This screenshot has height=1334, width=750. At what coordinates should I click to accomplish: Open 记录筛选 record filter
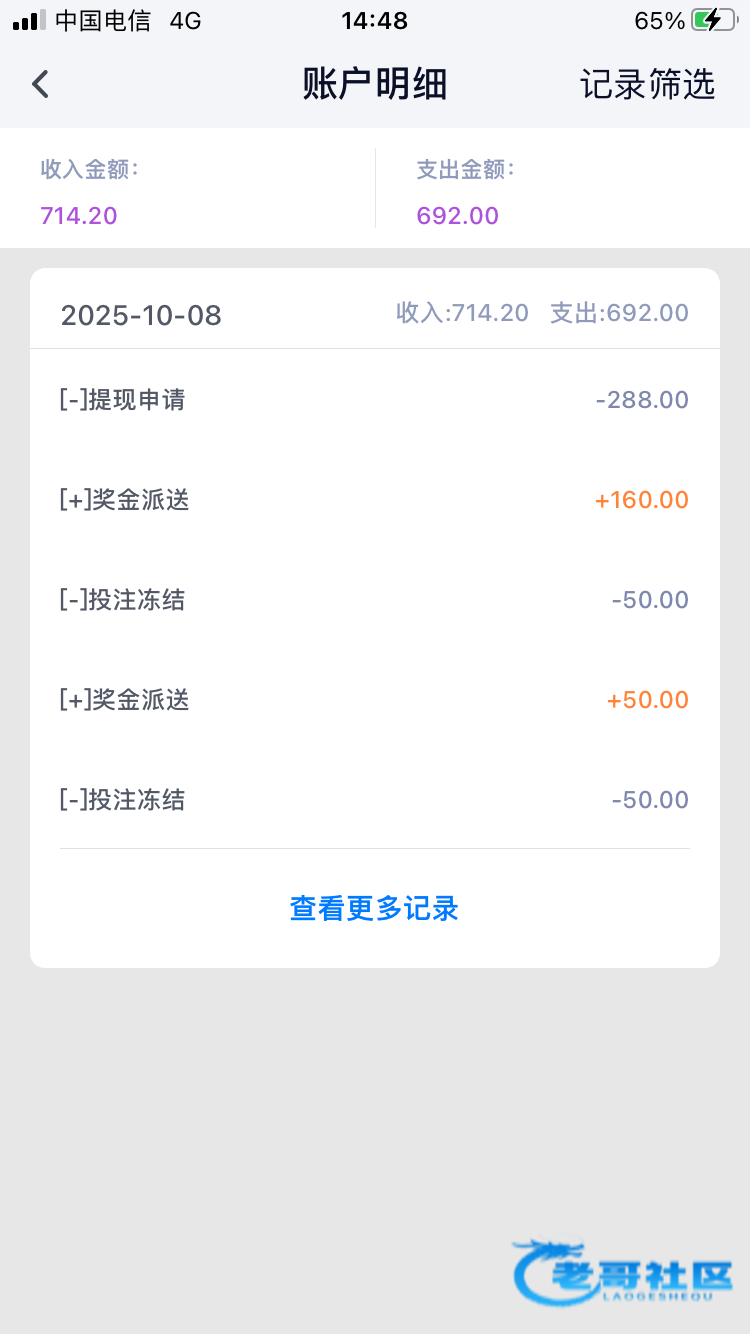click(647, 84)
